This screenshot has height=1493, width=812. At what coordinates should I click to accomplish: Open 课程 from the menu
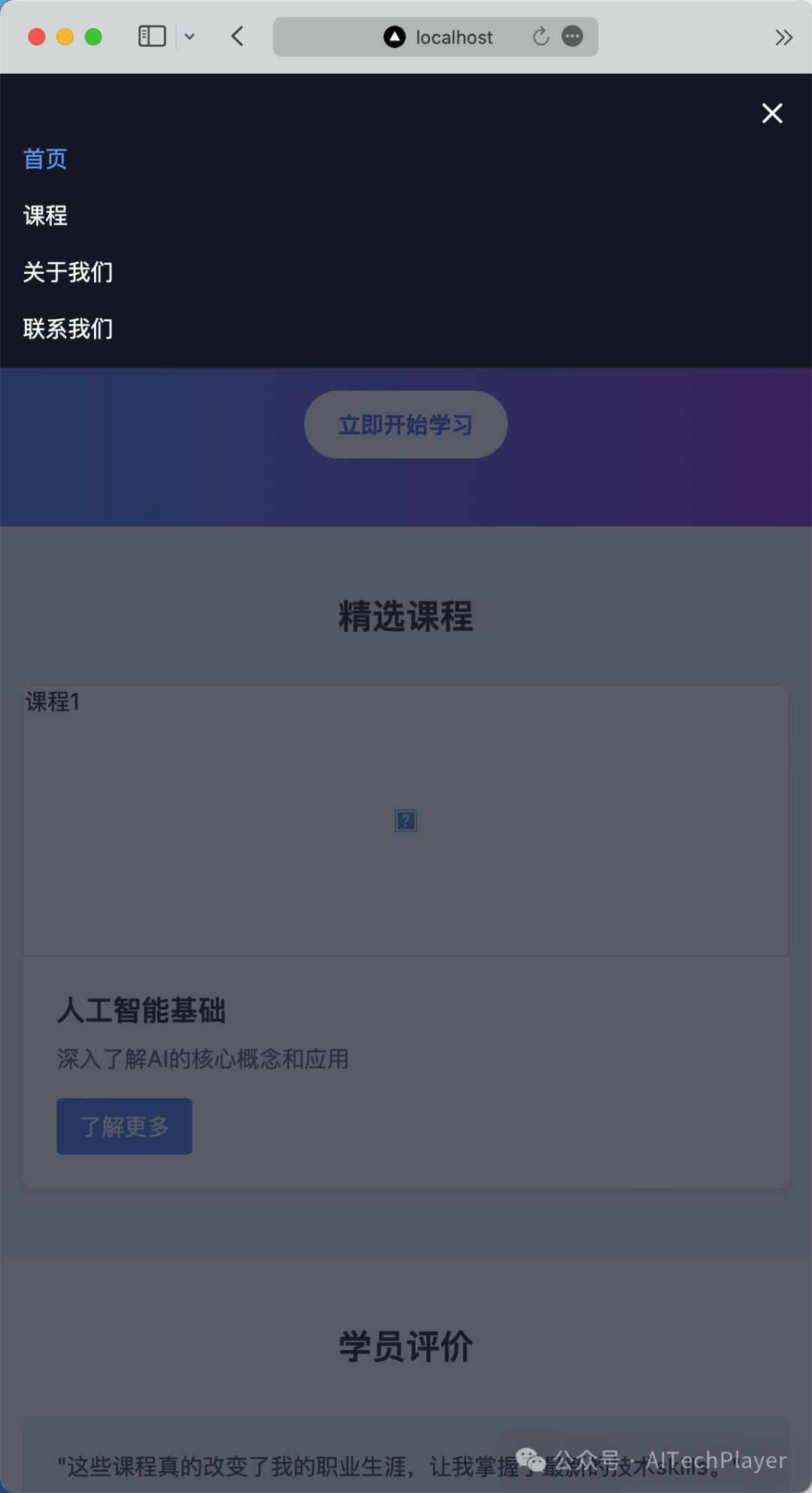coord(45,216)
